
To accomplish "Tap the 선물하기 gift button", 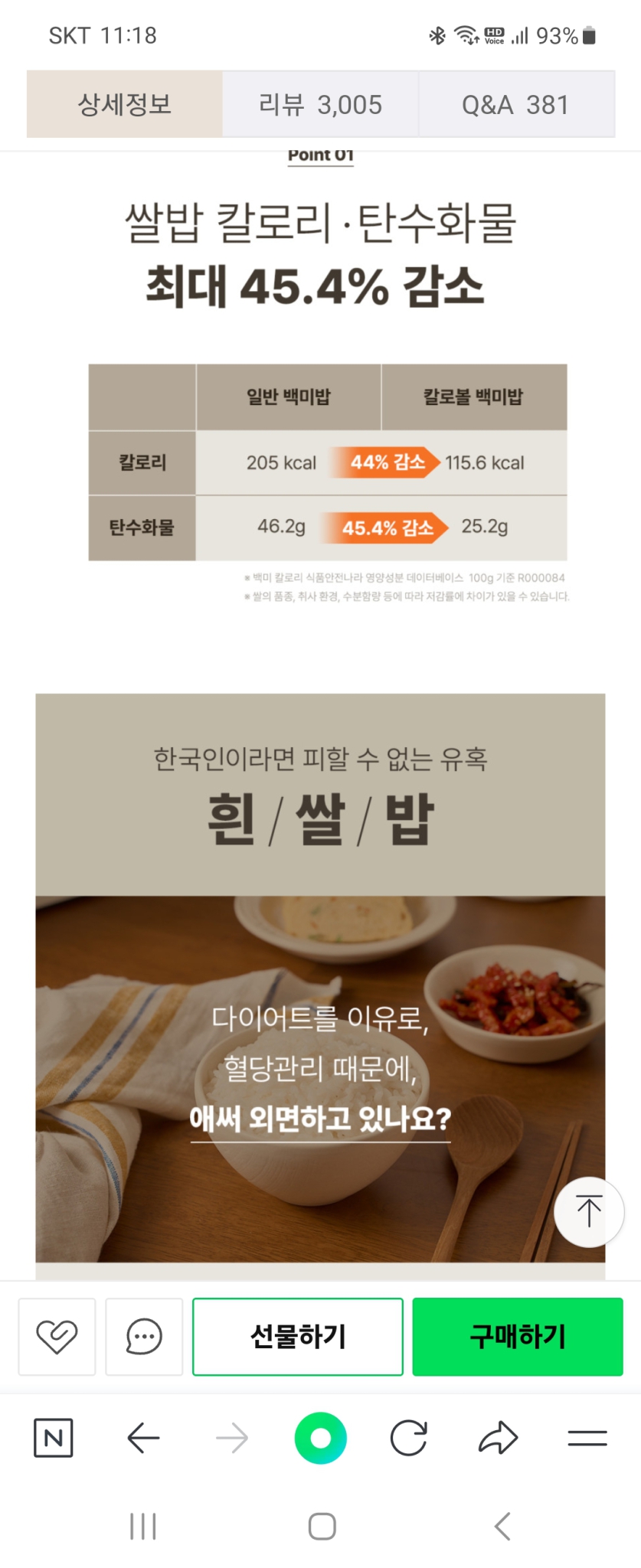I will 298,1335.
